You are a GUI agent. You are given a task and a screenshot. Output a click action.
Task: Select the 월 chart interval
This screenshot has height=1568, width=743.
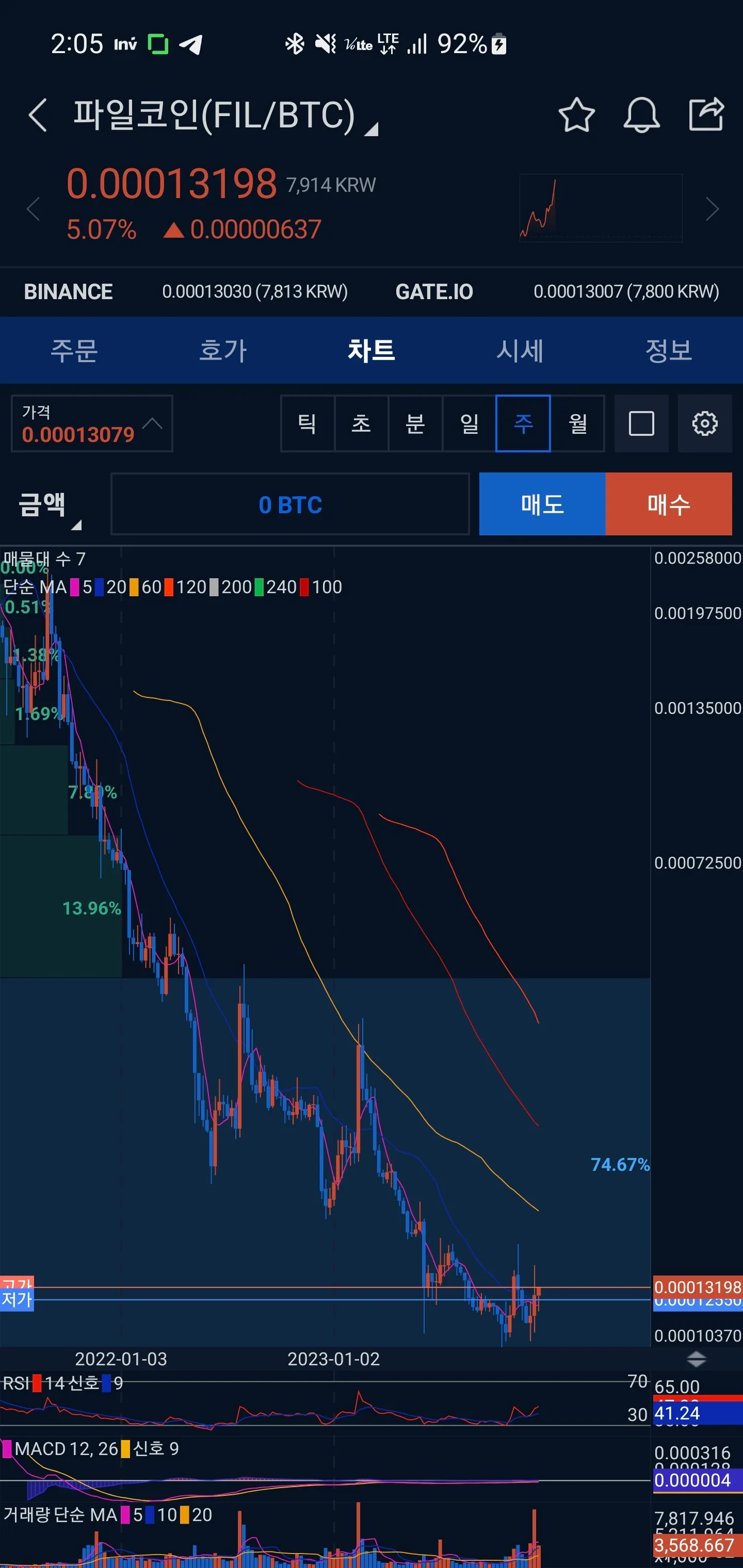pyautogui.click(x=577, y=423)
